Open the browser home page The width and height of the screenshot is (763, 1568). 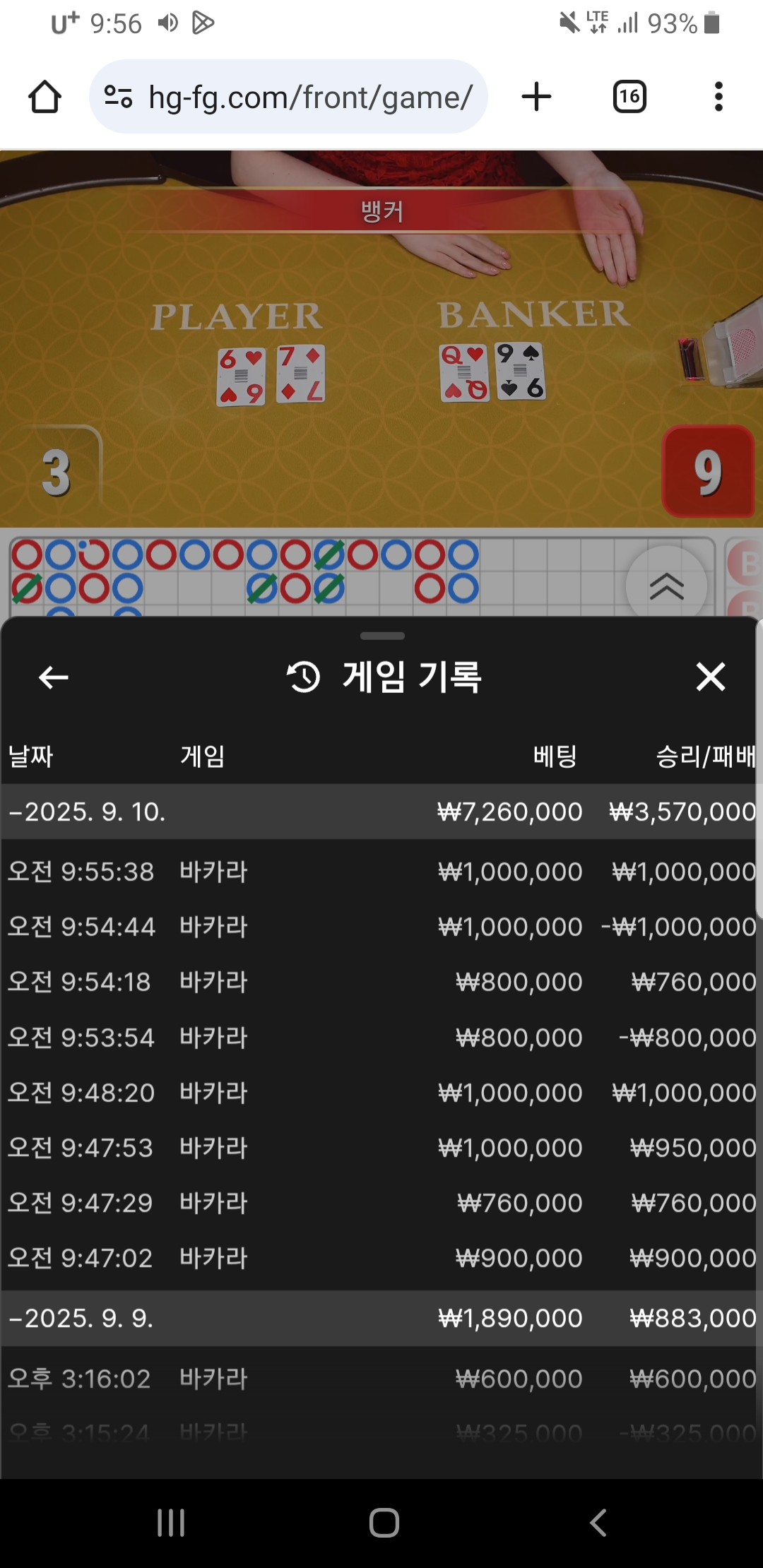[x=45, y=97]
